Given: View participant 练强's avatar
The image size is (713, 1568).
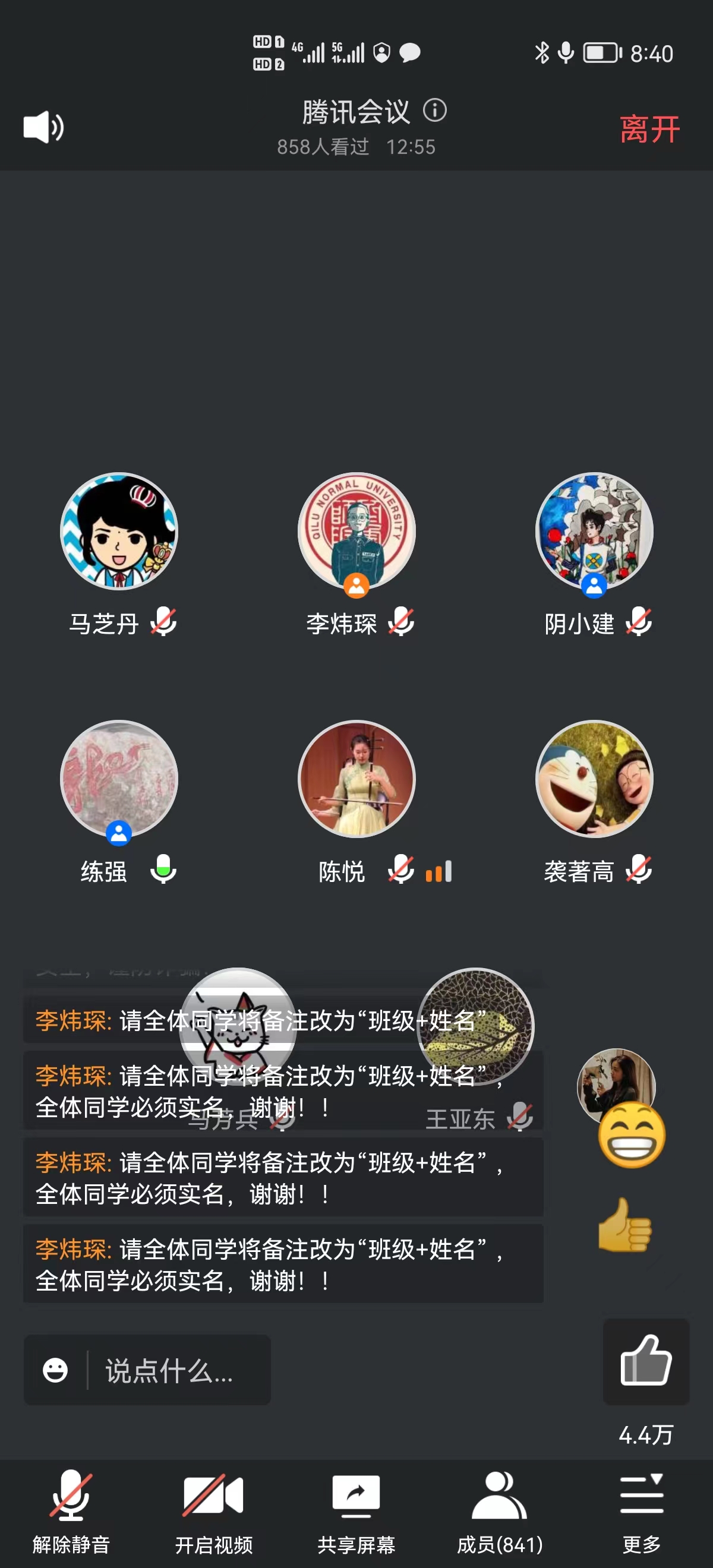Looking at the screenshot, I should pos(119,779).
